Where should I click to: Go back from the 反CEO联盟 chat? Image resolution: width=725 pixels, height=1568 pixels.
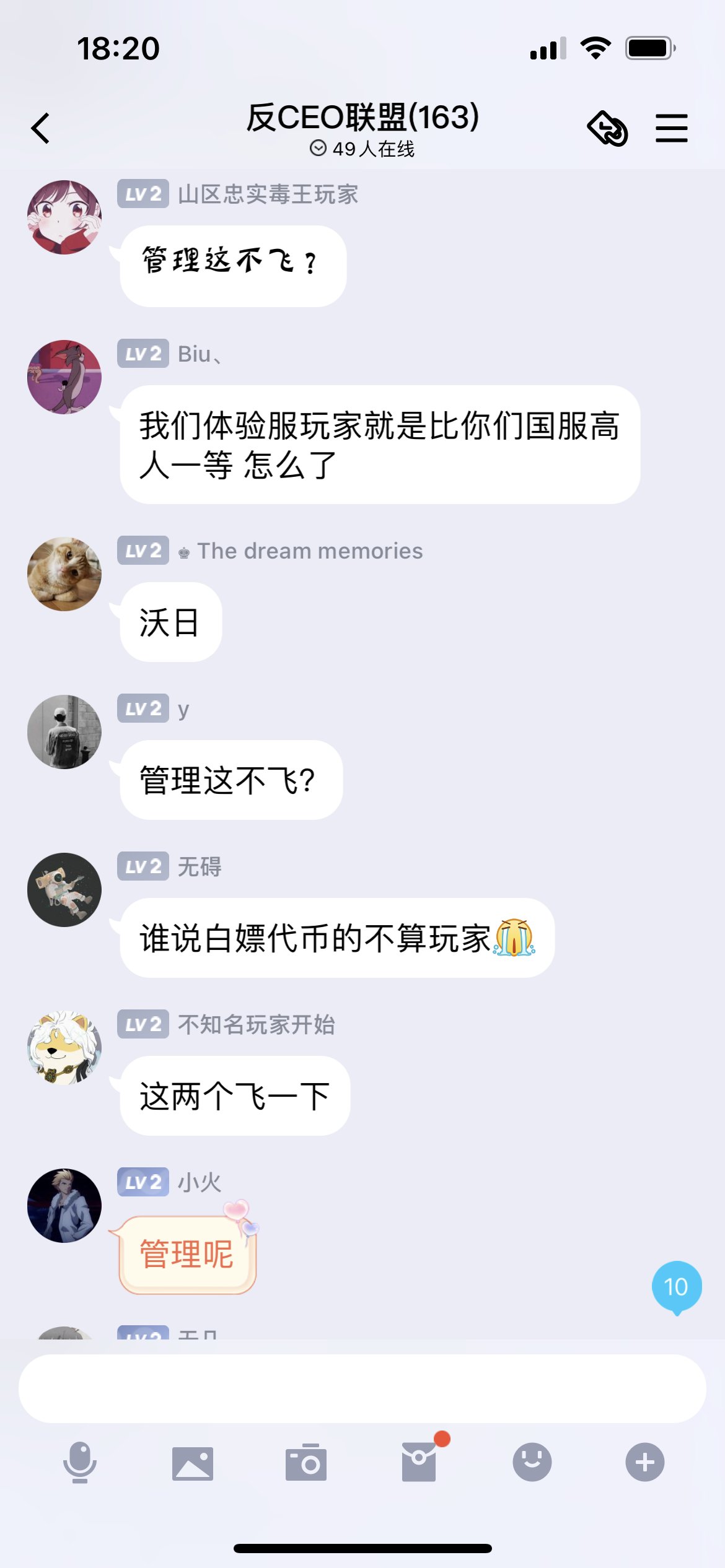coord(41,128)
